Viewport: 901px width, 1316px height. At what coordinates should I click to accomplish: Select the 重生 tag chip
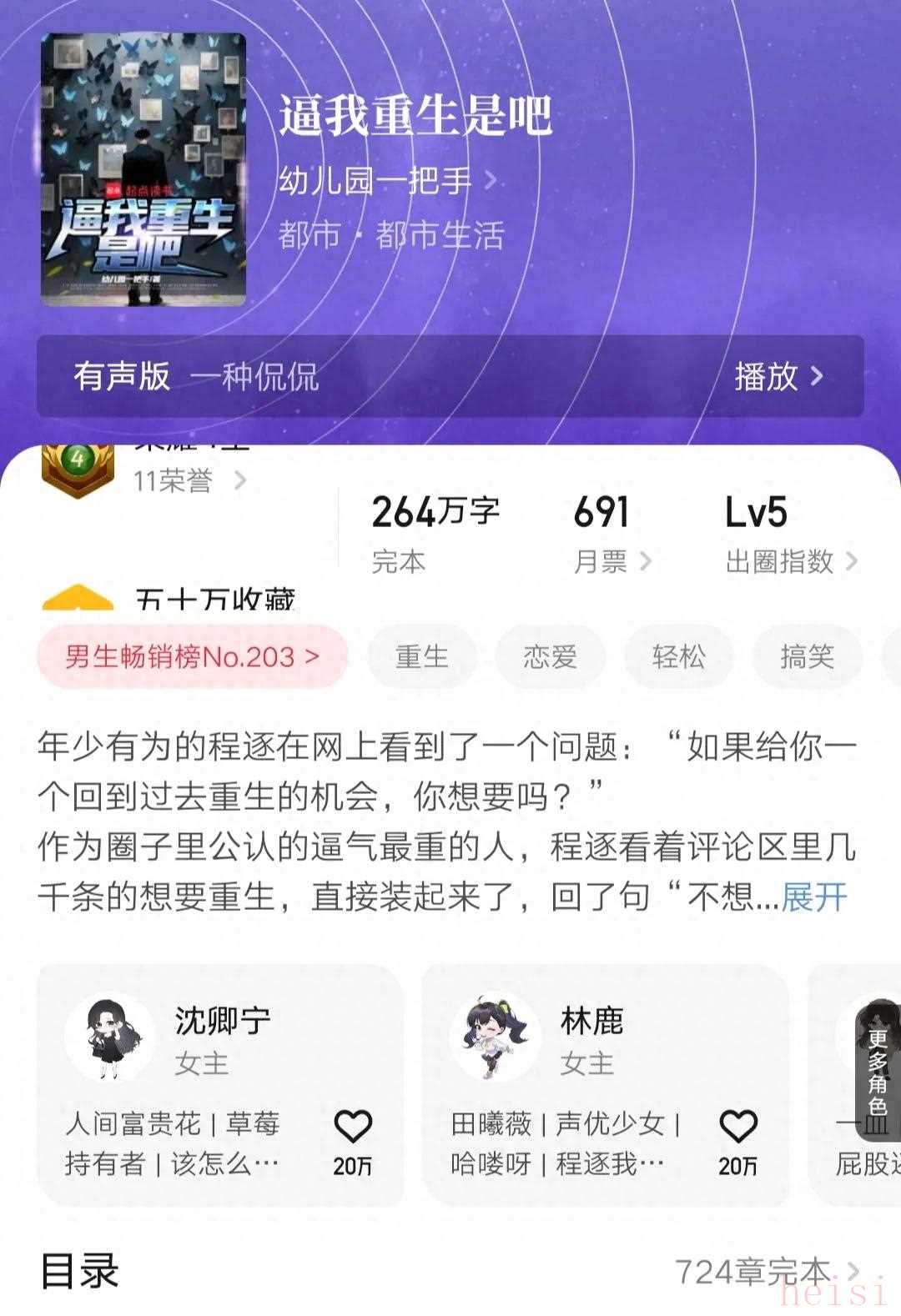coord(421,657)
